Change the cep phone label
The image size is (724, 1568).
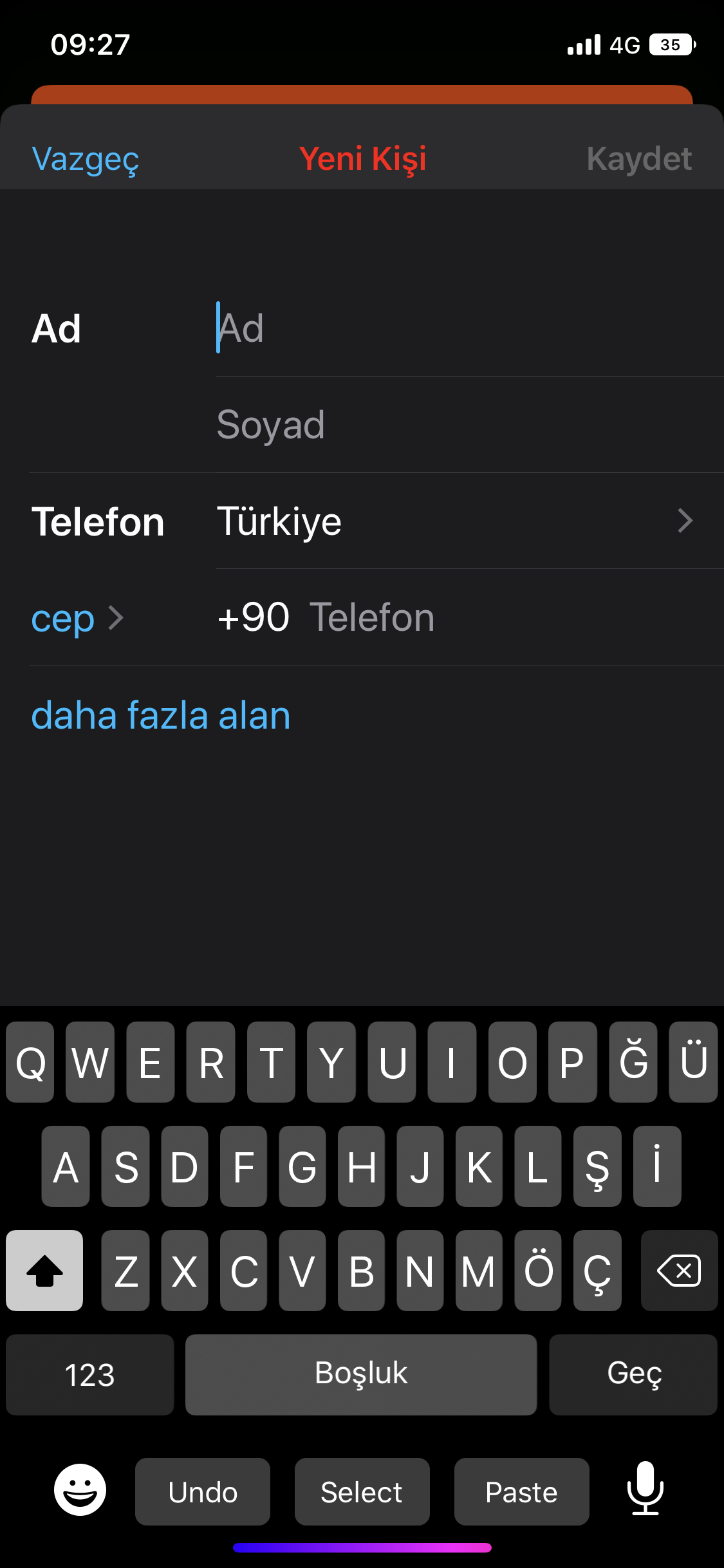[77, 618]
